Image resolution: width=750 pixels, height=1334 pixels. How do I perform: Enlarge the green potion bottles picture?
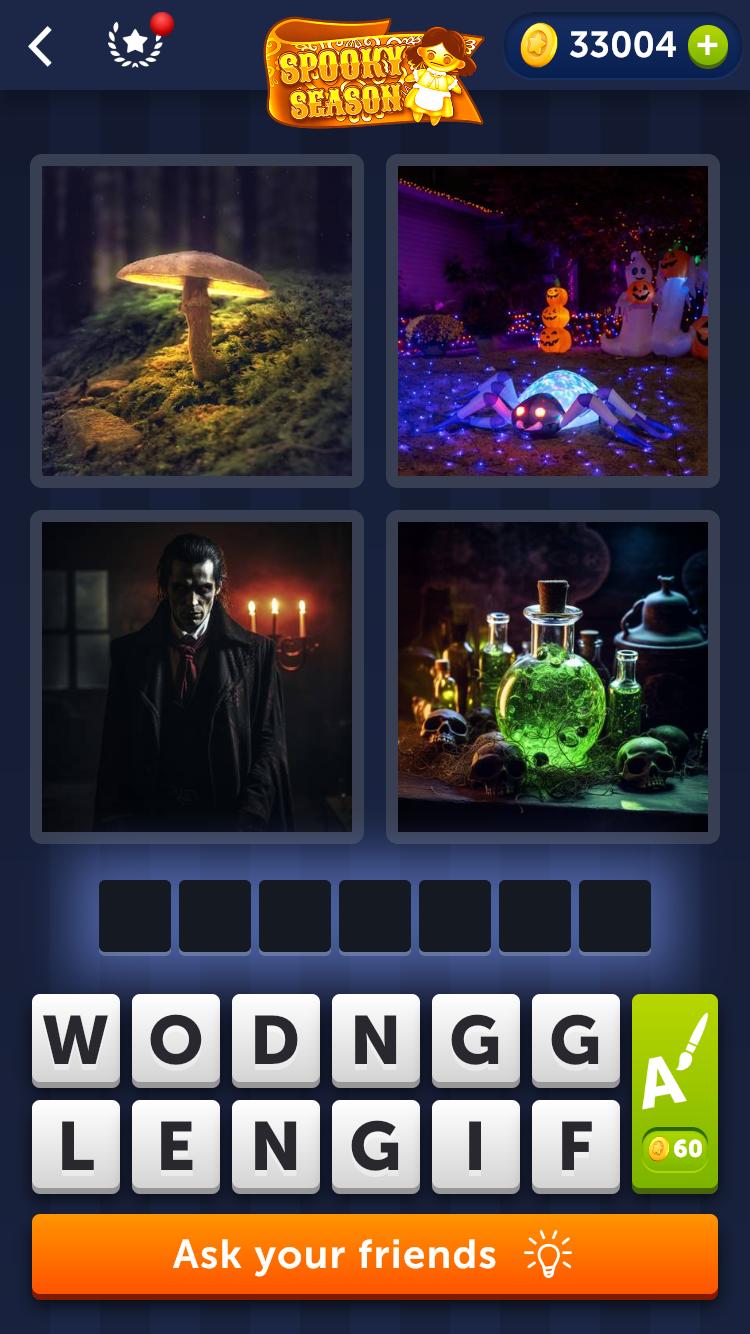tap(553, 677)
